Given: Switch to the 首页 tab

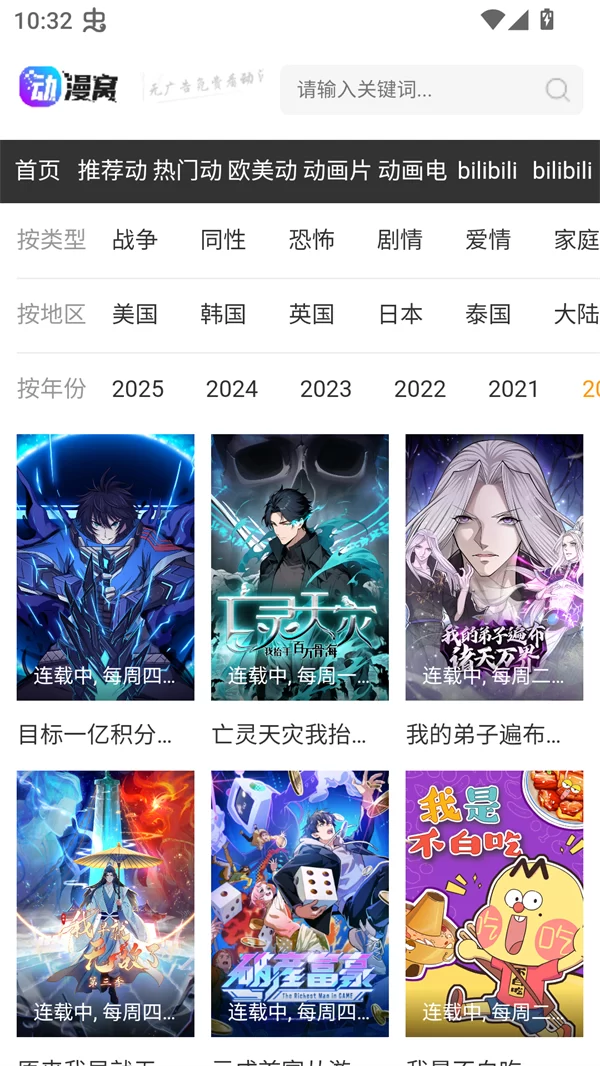Looking at the screenshot, I should click(38, 171).
